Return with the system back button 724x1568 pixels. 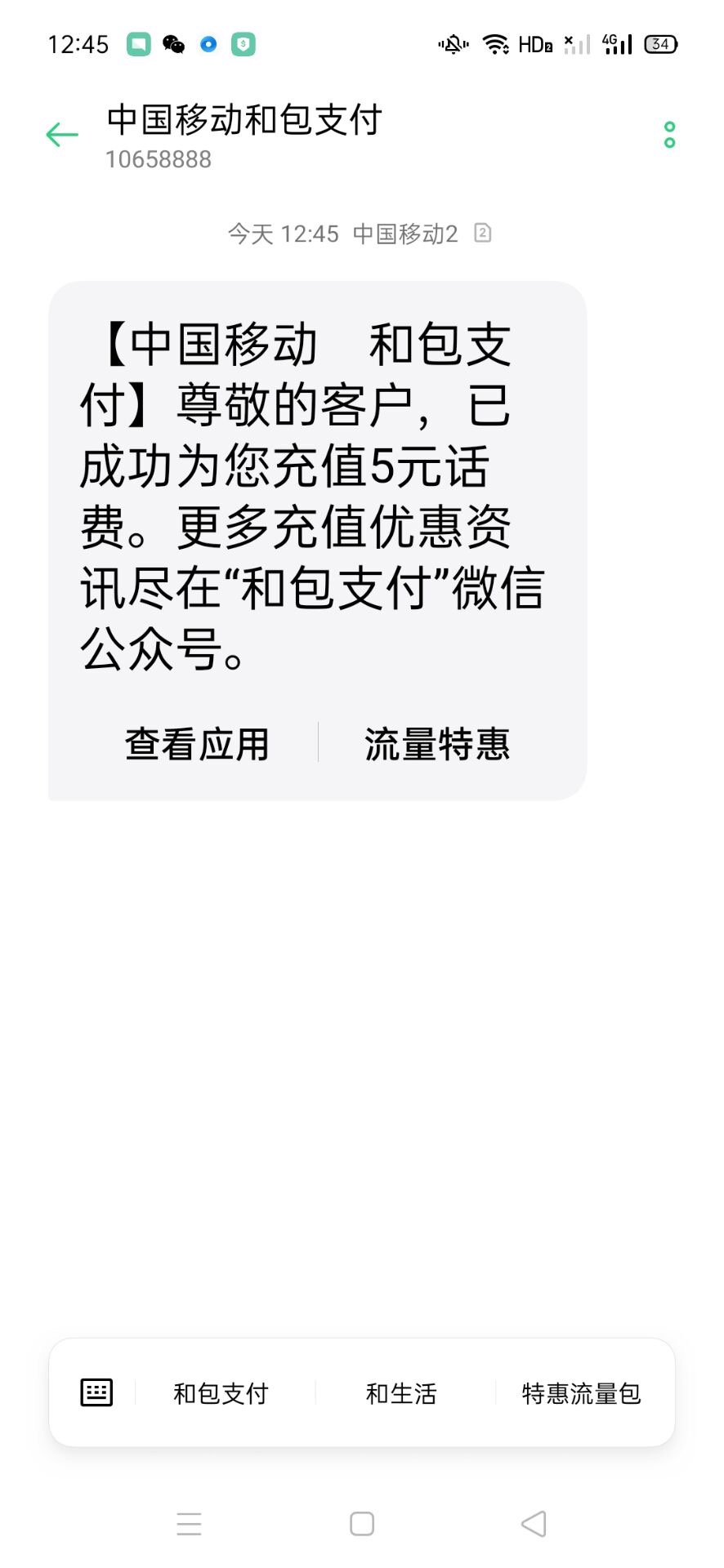[x=534, y=1524]
